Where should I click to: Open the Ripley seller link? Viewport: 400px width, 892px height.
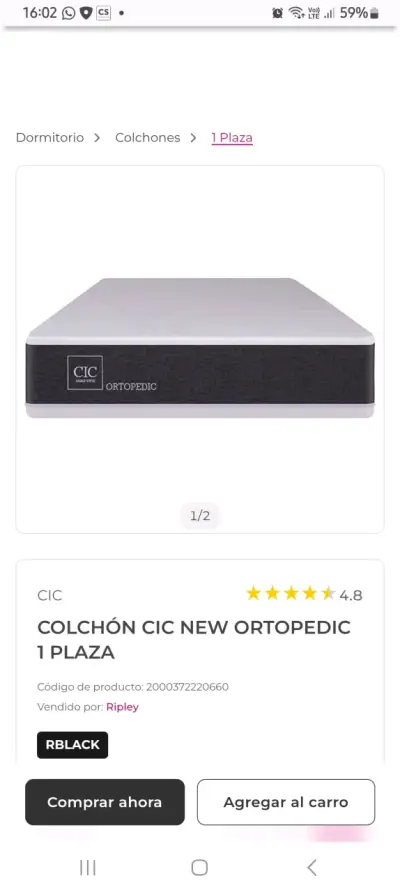click(122, 707)
